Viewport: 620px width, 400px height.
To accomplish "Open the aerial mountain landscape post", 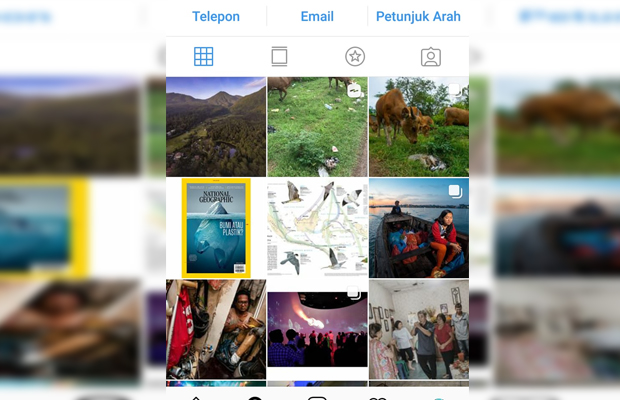I will (x=216, y=127).
